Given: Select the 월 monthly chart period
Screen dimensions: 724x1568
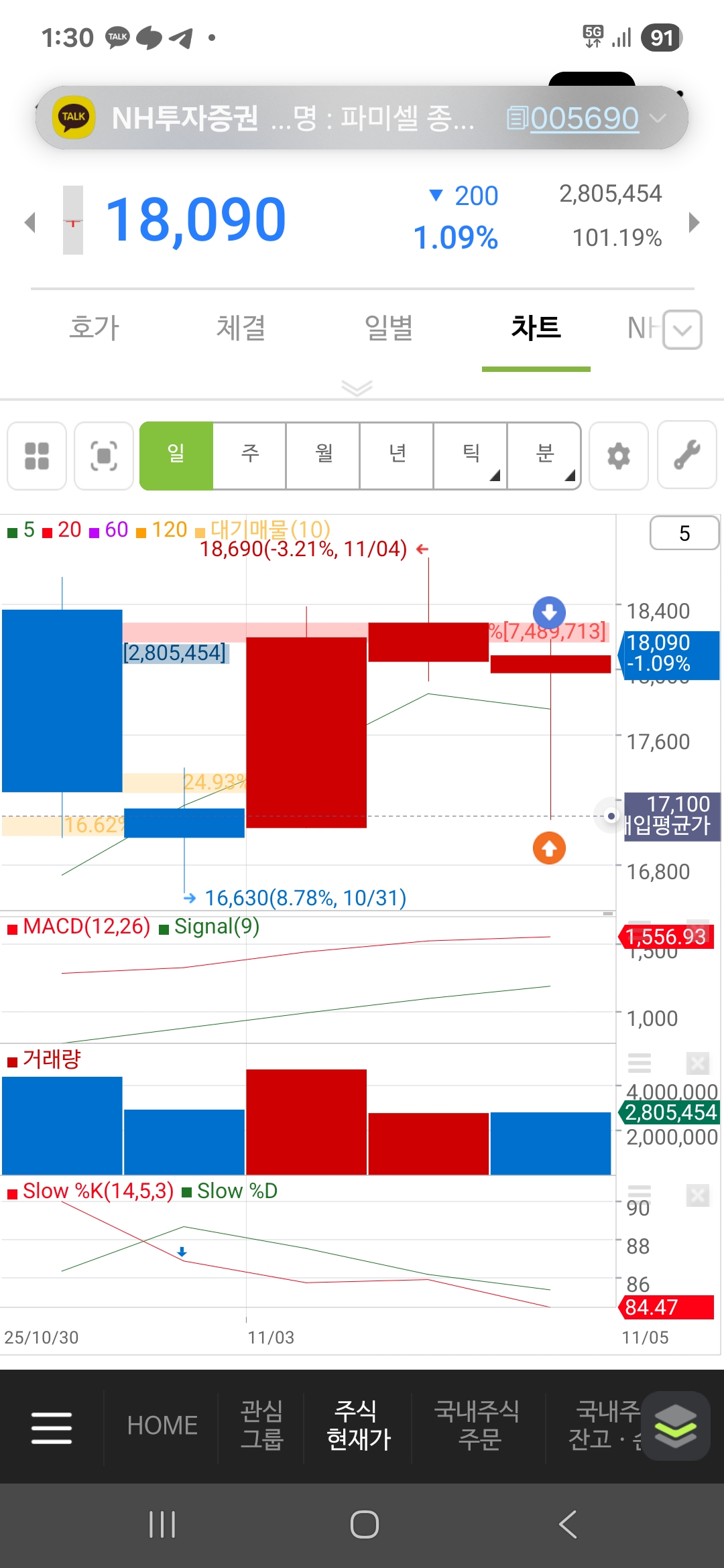Looking at the screenshot, I should (x=323, y=456).
